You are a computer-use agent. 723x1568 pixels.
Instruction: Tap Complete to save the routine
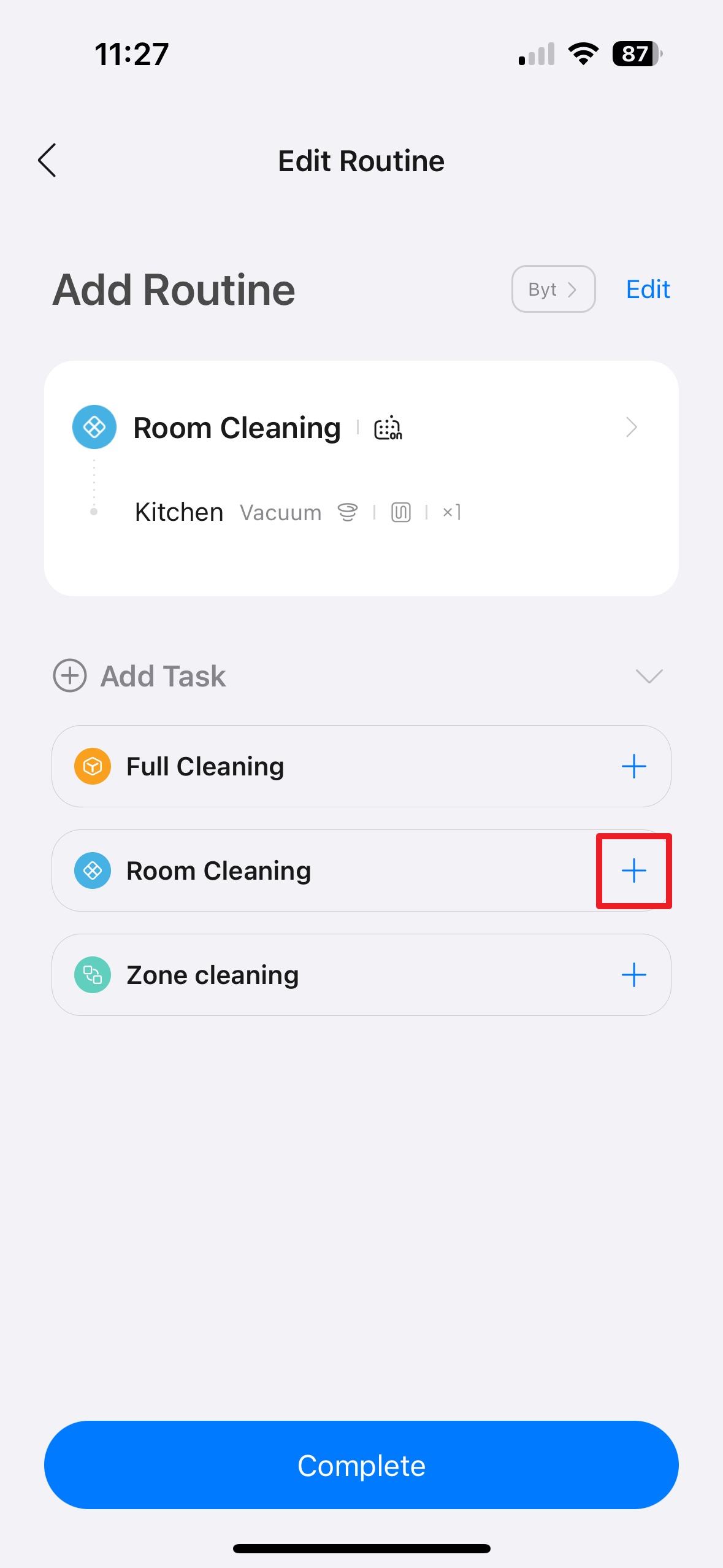[x=361, y=1465]
